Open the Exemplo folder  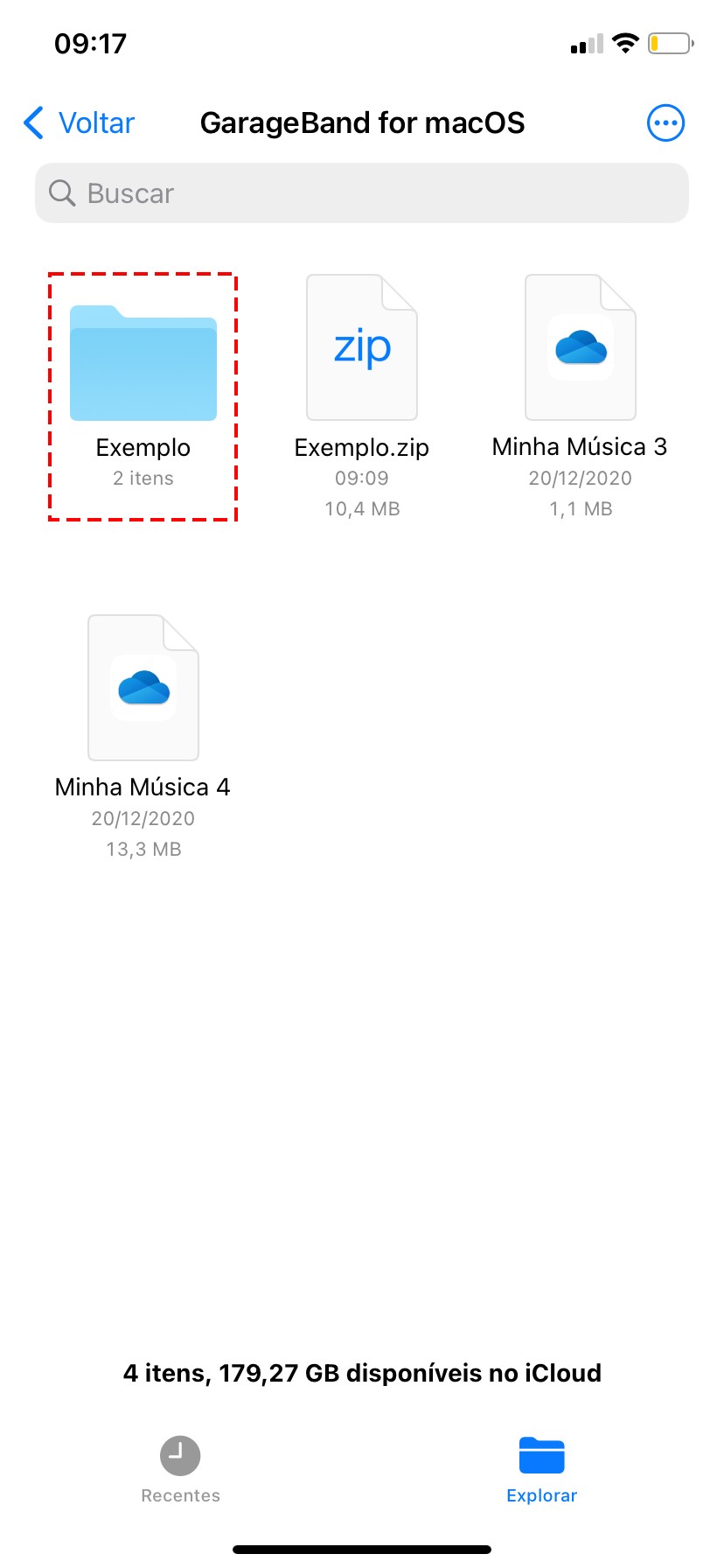[x=143, y=365]
